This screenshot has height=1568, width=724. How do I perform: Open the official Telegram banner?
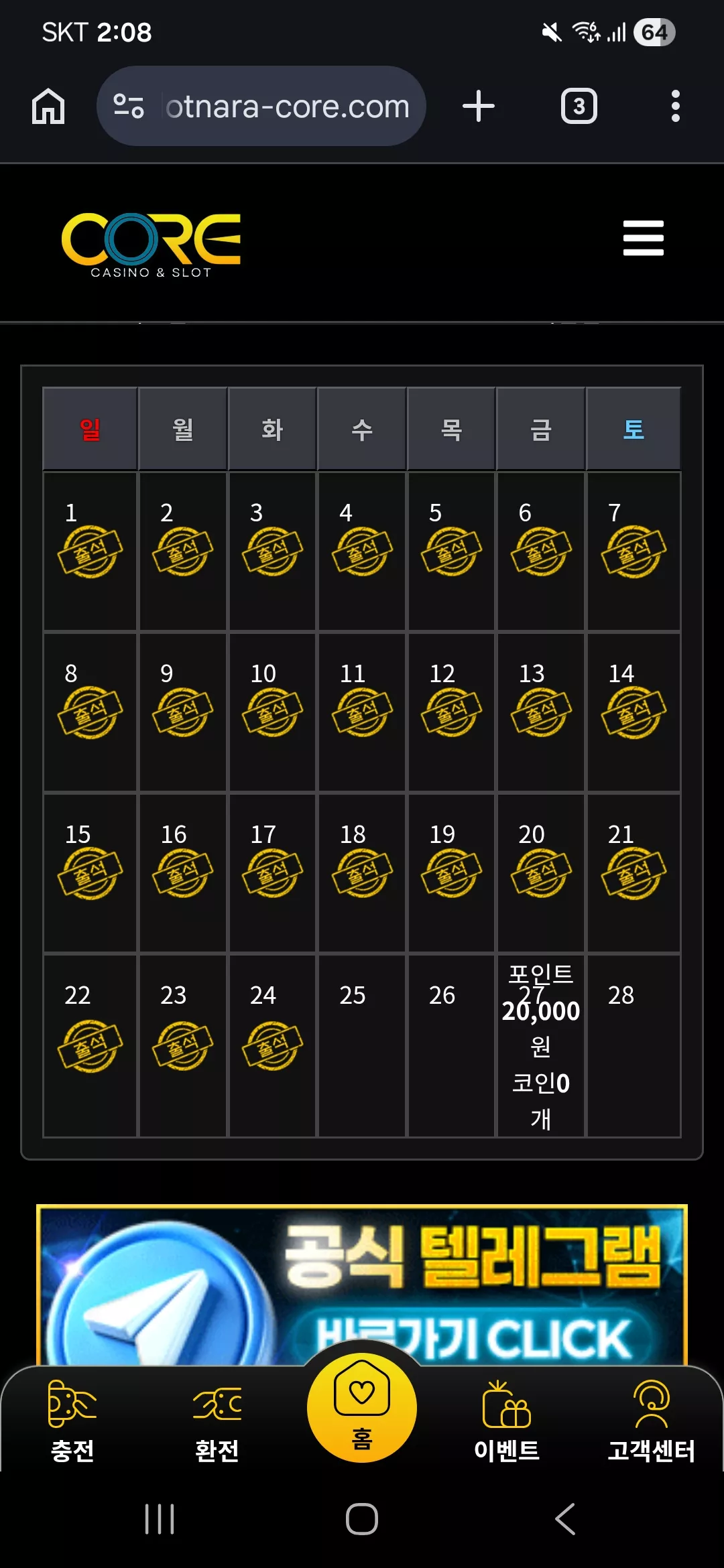click(362, 1285)
